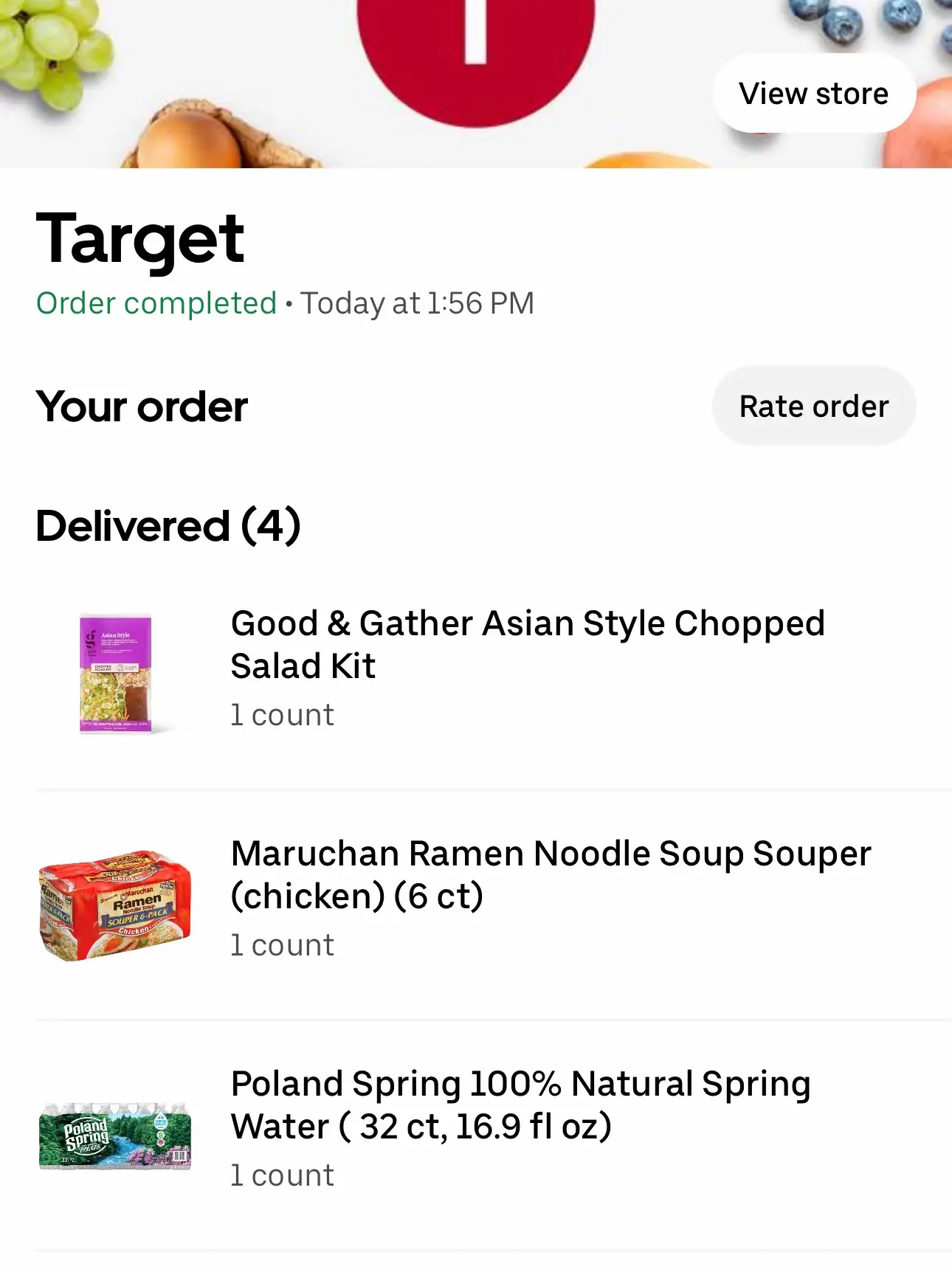Rate the completed Target order
952x1272 pixels.
(x=813, y=407)
